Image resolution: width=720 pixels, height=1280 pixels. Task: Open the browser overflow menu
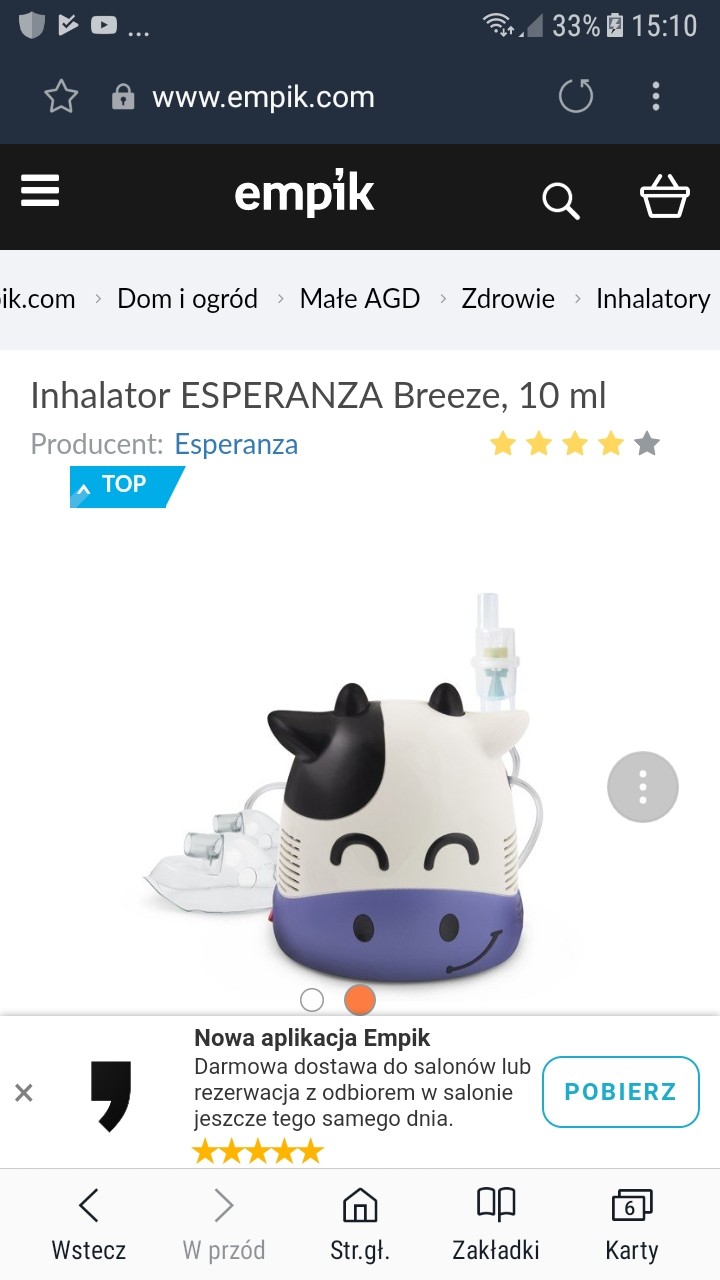[656, 97]
